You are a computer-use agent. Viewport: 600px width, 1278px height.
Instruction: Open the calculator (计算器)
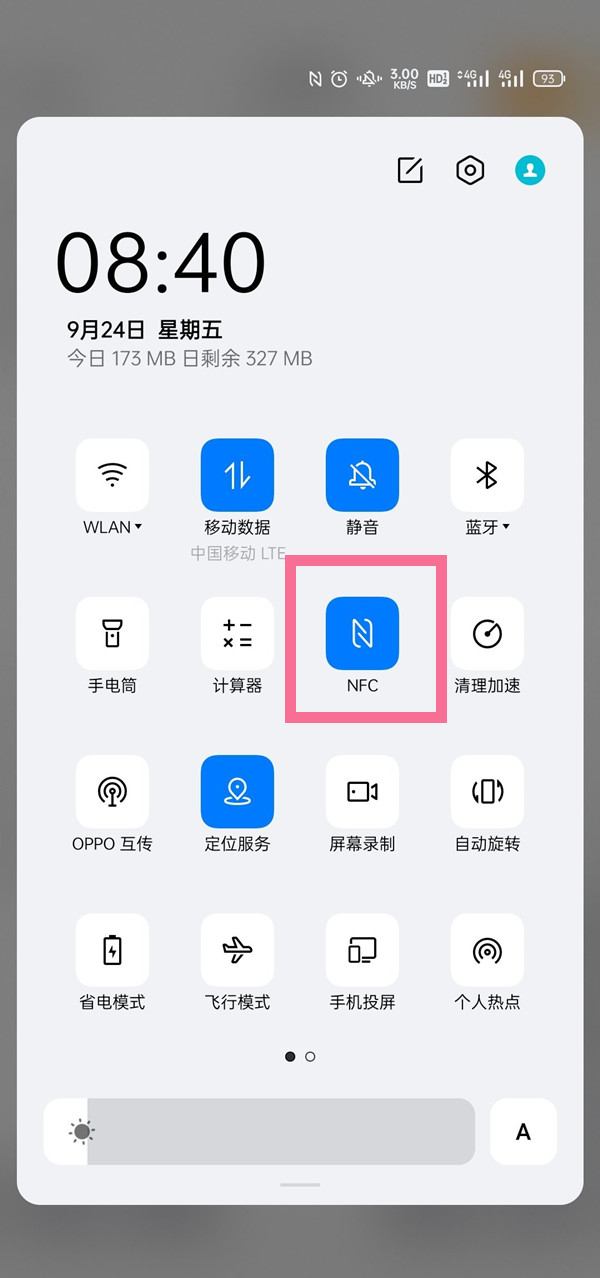click(237, 634)
